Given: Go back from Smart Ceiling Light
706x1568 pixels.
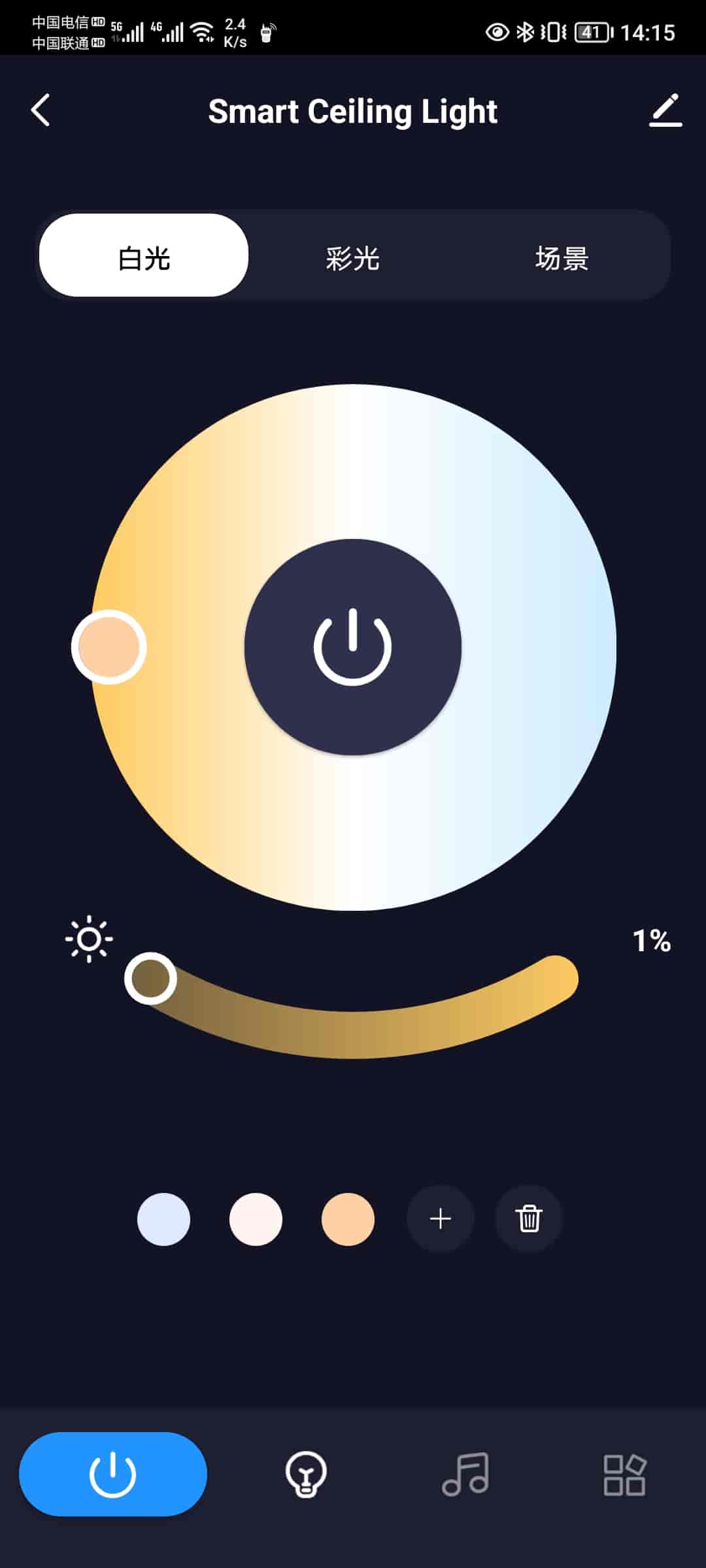Looking at the screenshot, I should 41,110.
